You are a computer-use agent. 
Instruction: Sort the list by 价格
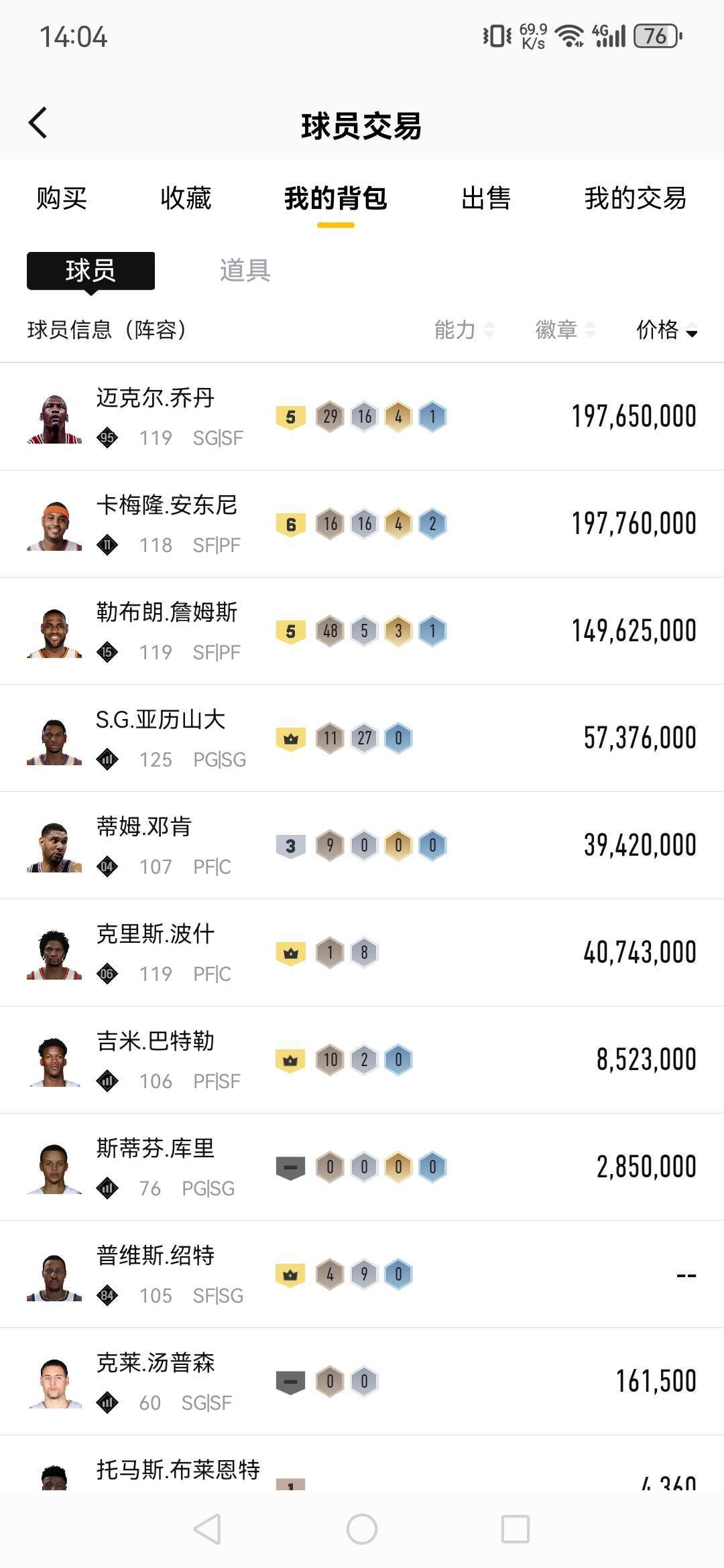(x=666, y=330)
